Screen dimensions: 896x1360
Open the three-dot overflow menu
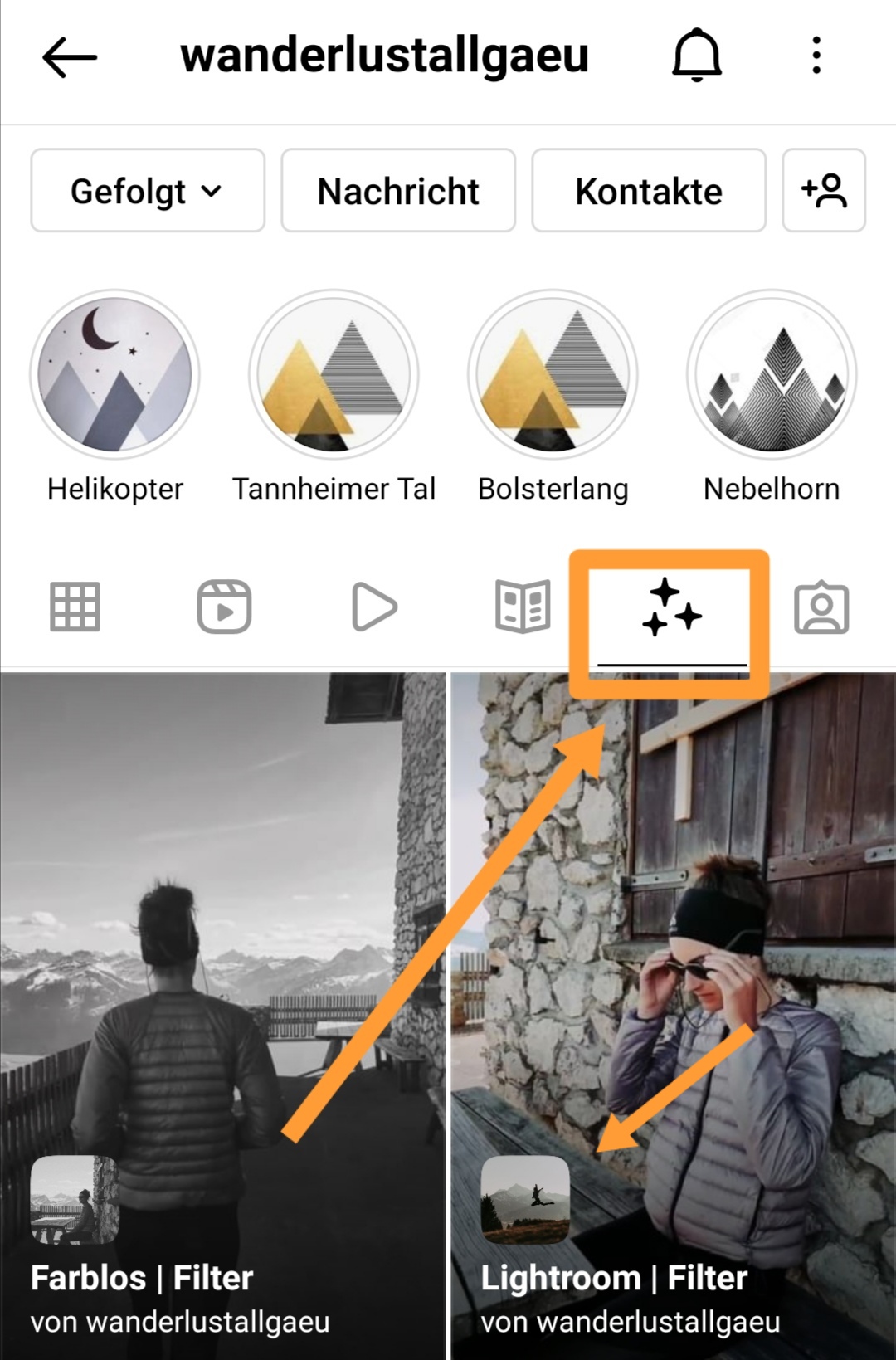click(x=816, y=56)
